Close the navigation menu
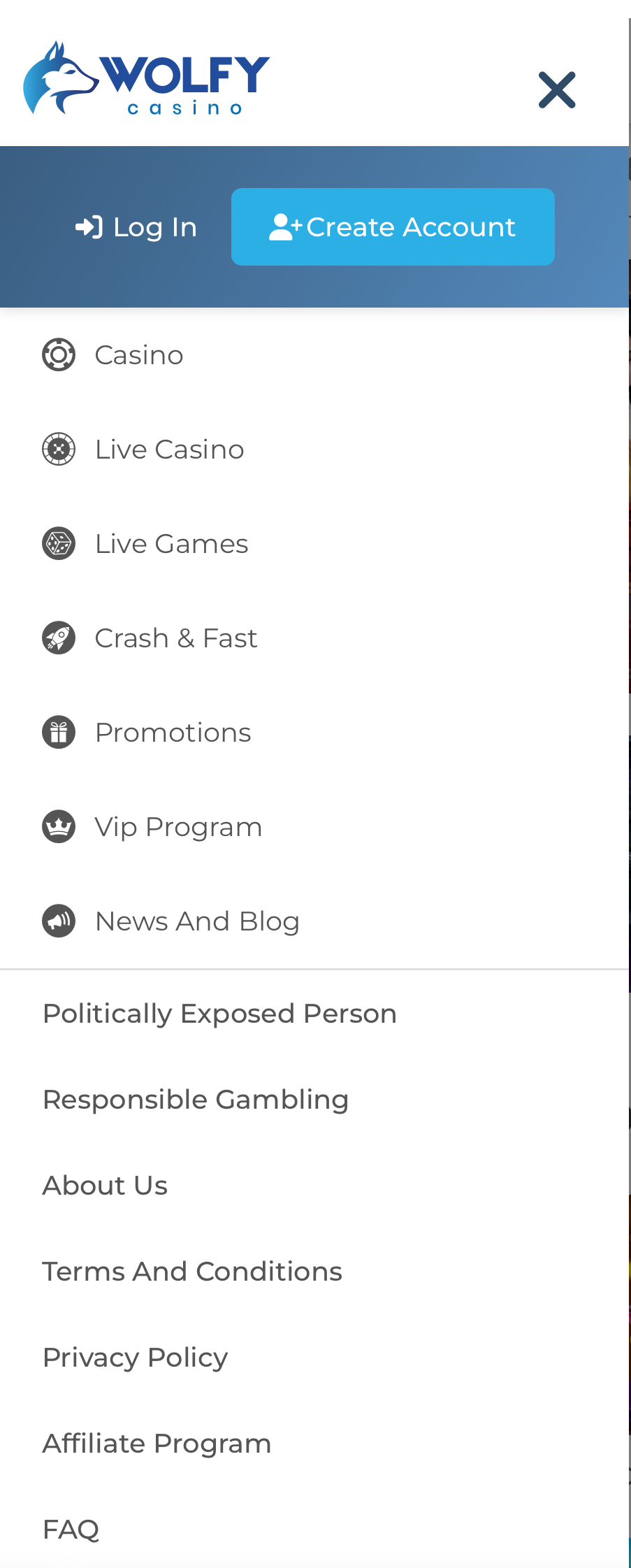This screenshot has height=1568, width=631. 556,89
